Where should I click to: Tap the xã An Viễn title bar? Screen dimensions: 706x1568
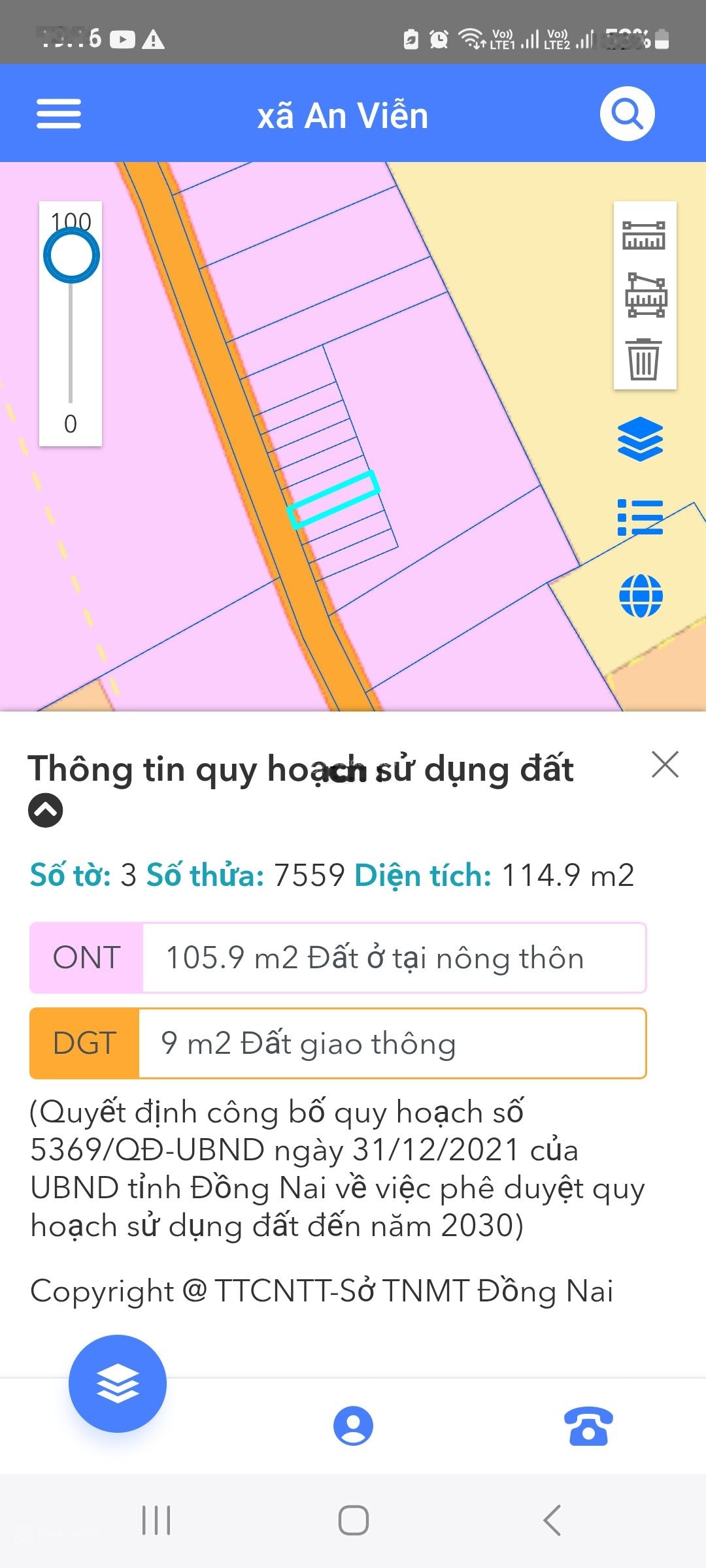coord(343,113)
